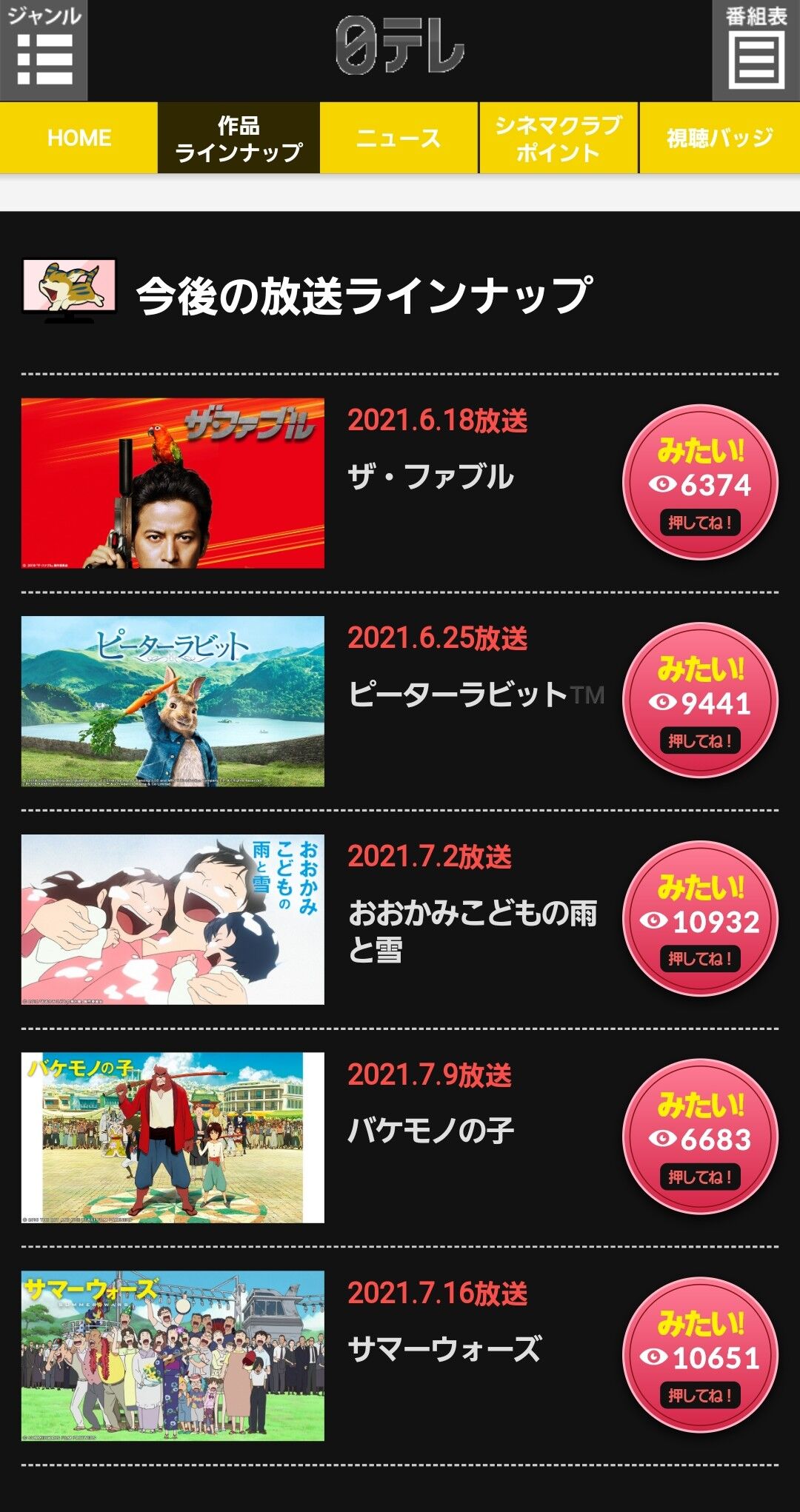
Task: Open the サマーウォーズ movie thumbnail
Action: click(173, 1356)
